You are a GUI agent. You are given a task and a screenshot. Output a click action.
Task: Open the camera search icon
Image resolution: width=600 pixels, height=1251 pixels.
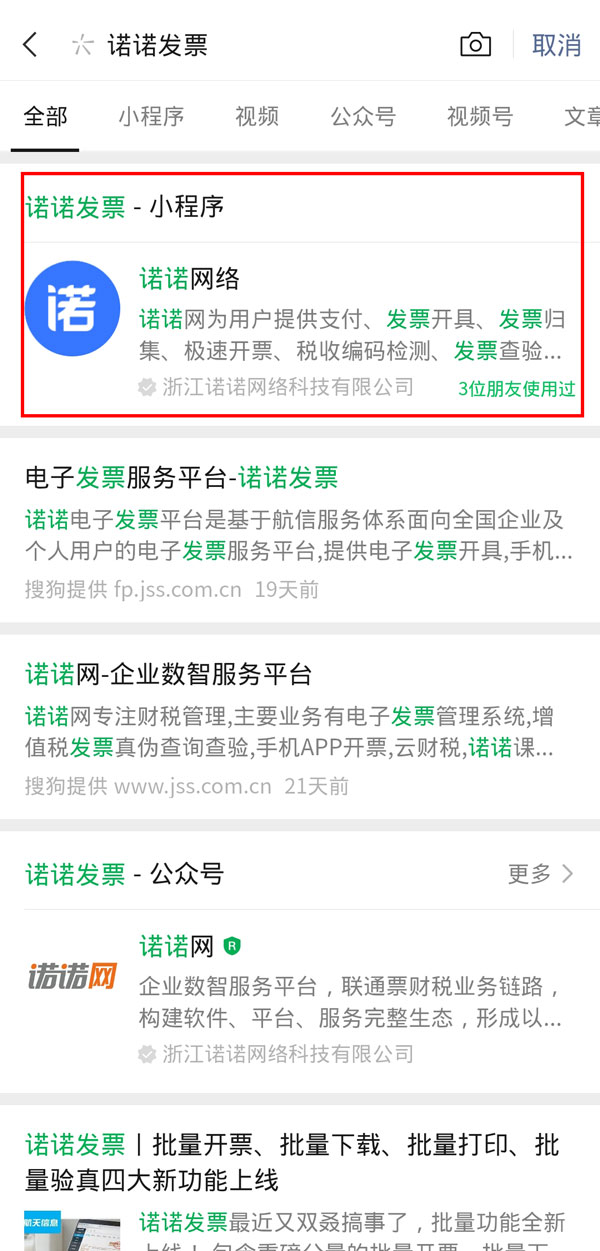pos(475,44)
